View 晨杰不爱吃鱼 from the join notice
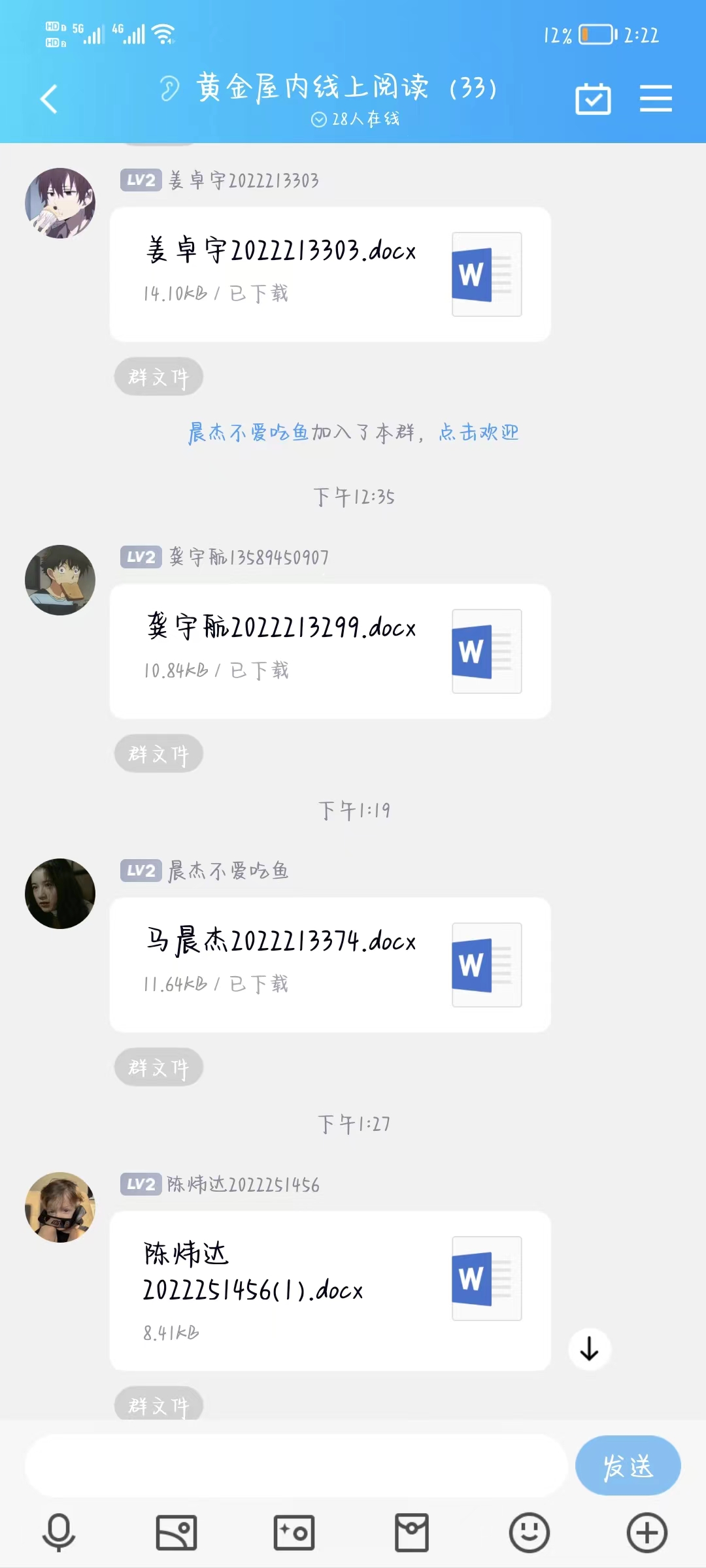This screenshot has height=1568, width=706. (x=248, y=433)
